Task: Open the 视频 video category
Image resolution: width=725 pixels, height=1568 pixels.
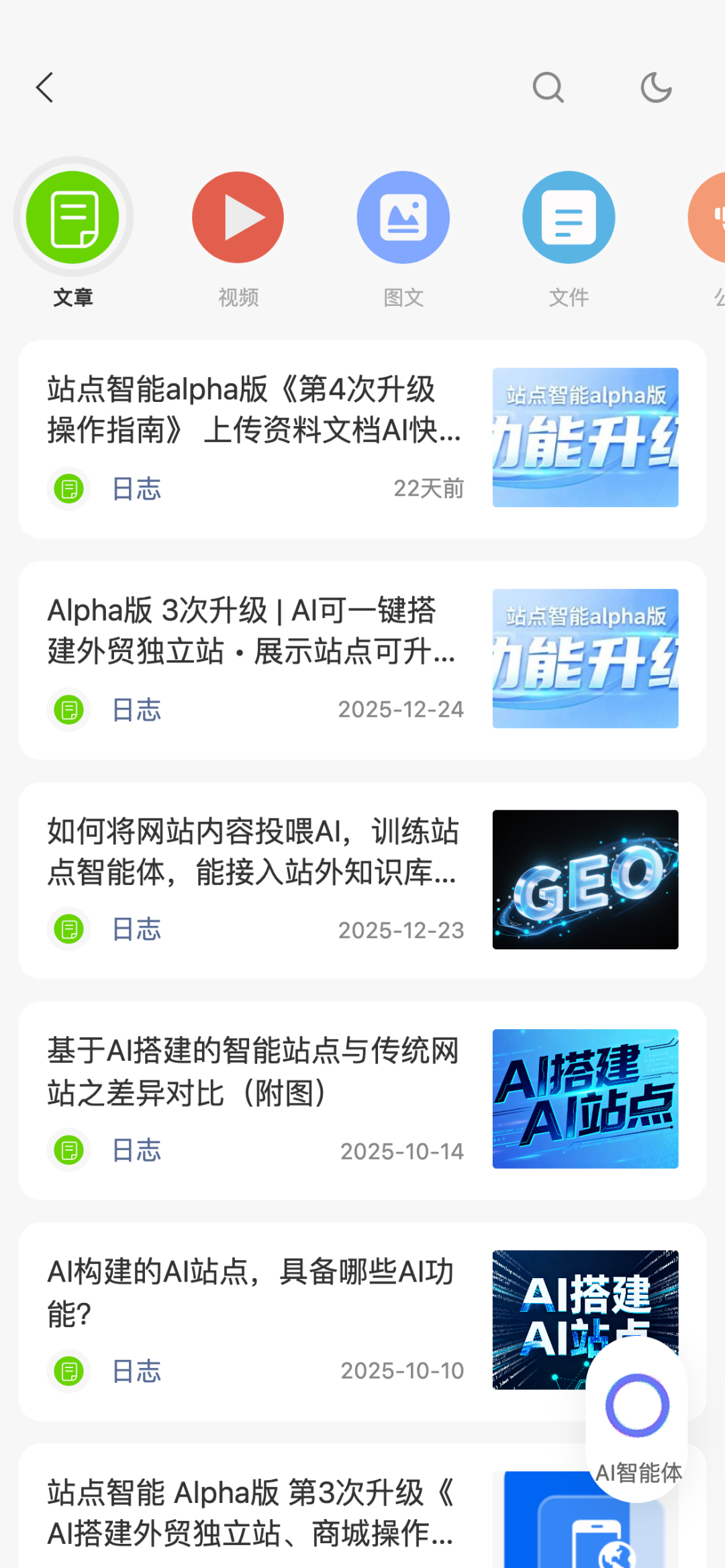Action: coord(238,217)
